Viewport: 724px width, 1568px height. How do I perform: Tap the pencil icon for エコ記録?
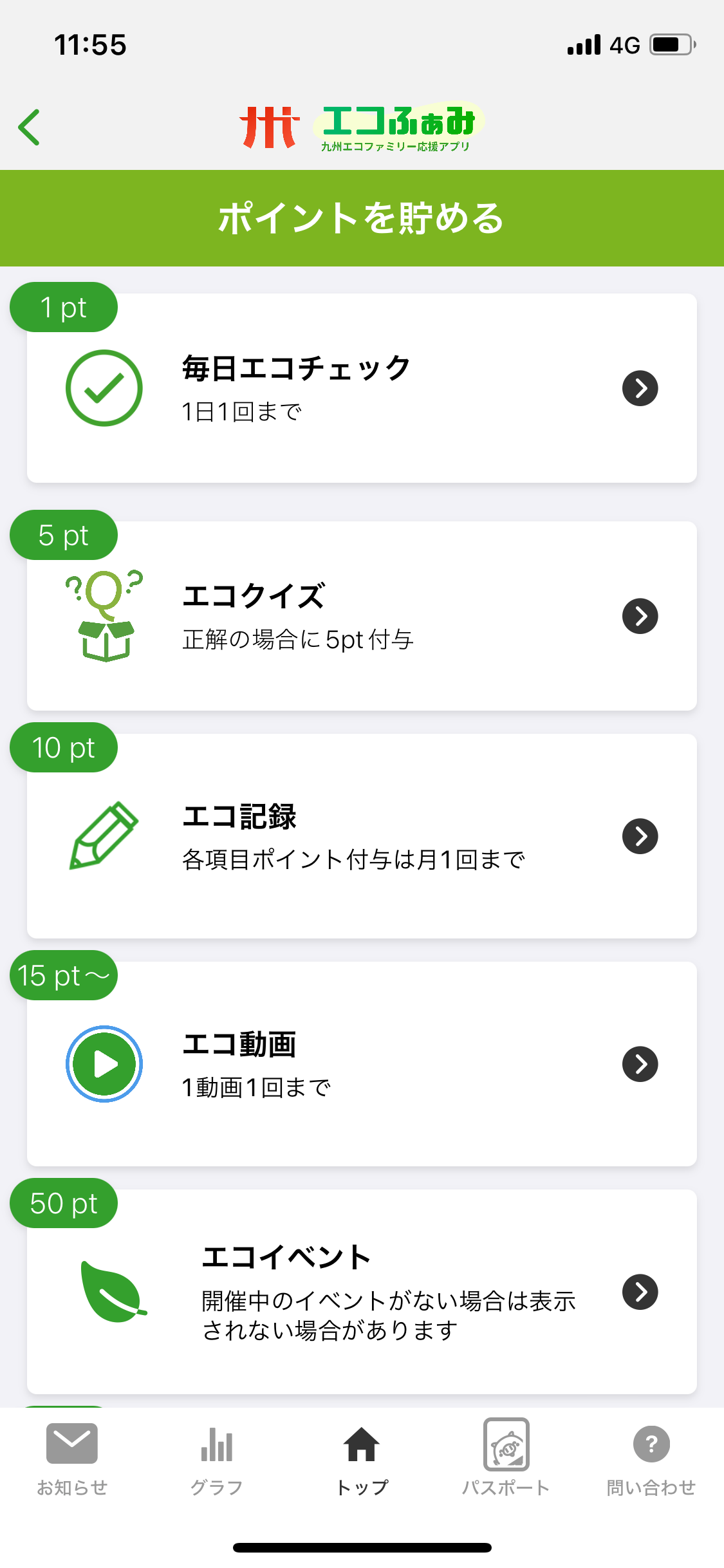(104, 837)
